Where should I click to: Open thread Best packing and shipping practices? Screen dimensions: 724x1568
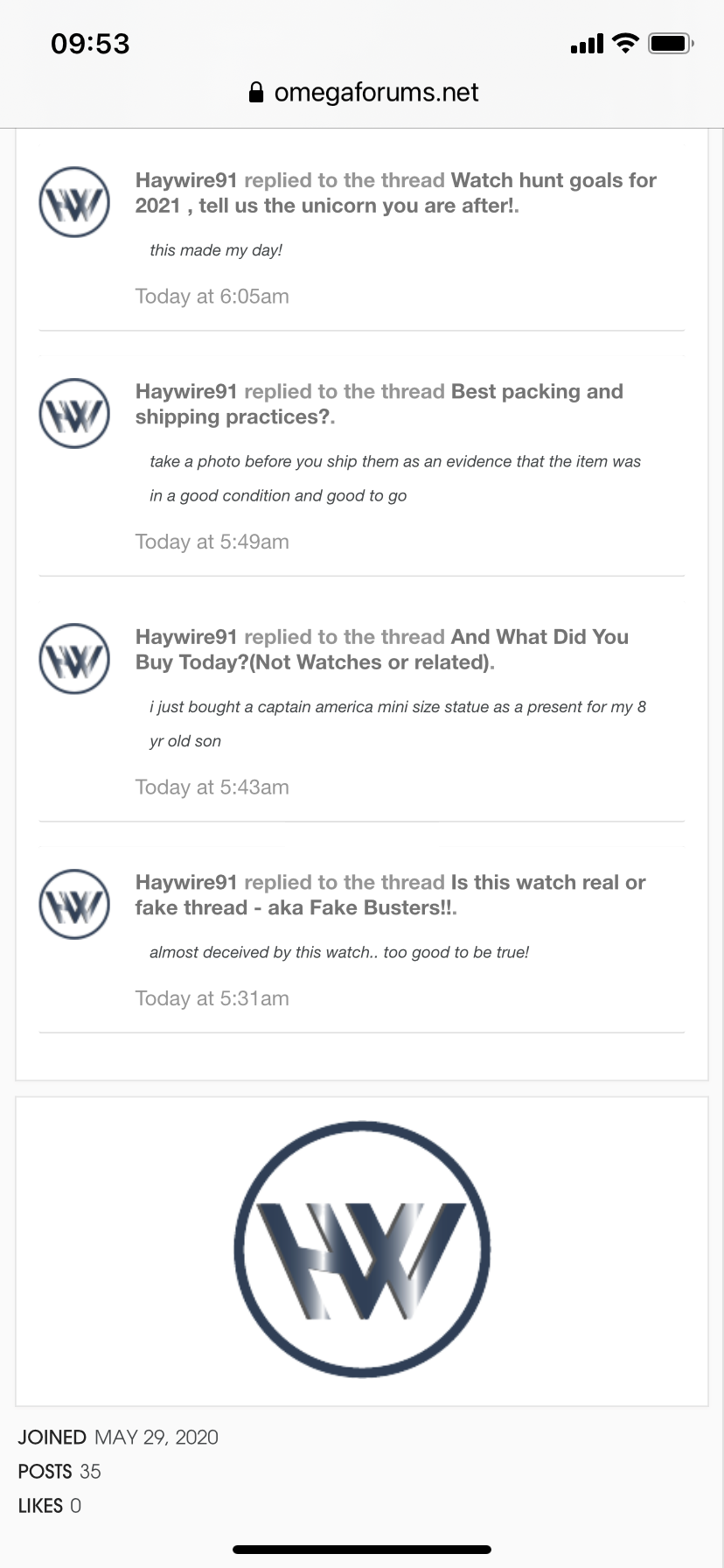point(536,392)
